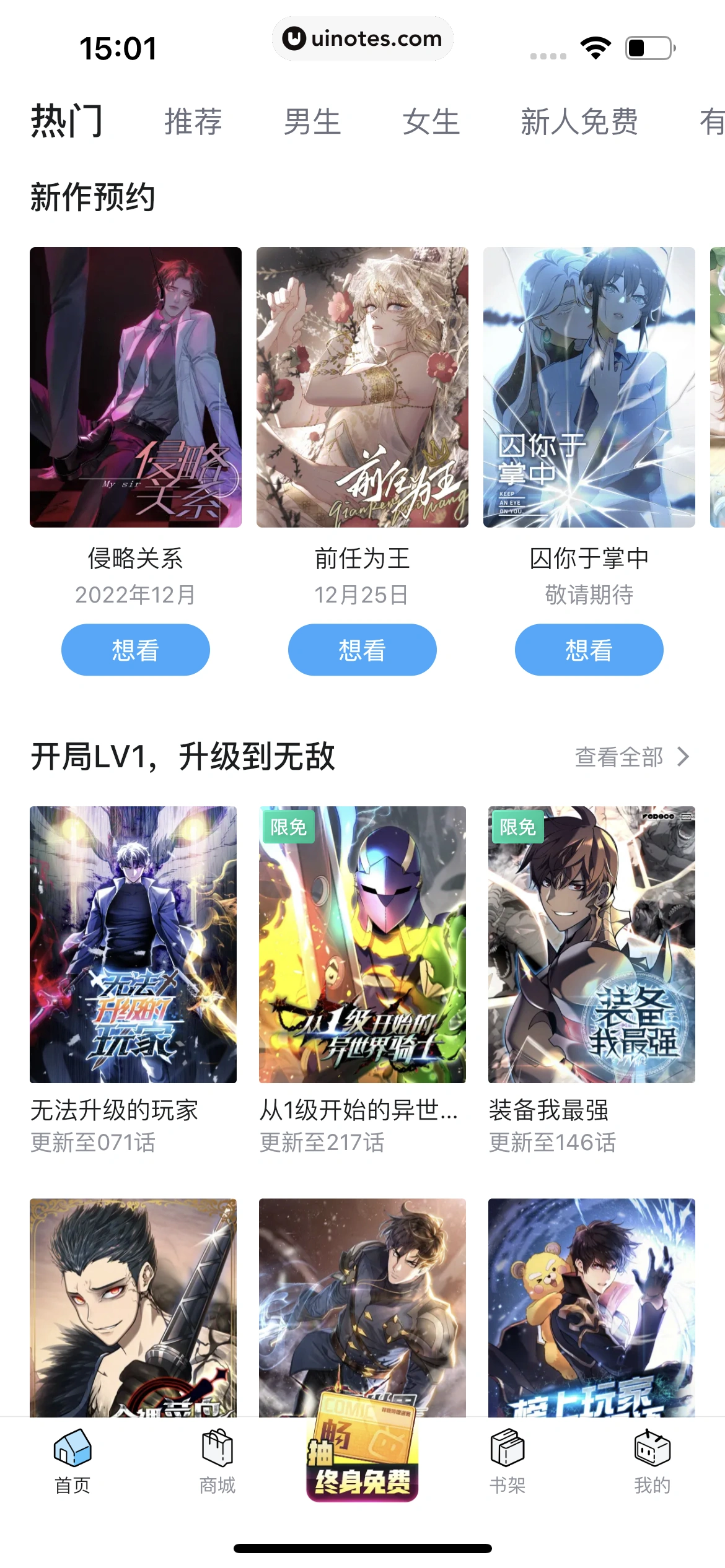Switch to the 男生 tab
Screen dimensions: 725x1568
[x=312, y=121]
